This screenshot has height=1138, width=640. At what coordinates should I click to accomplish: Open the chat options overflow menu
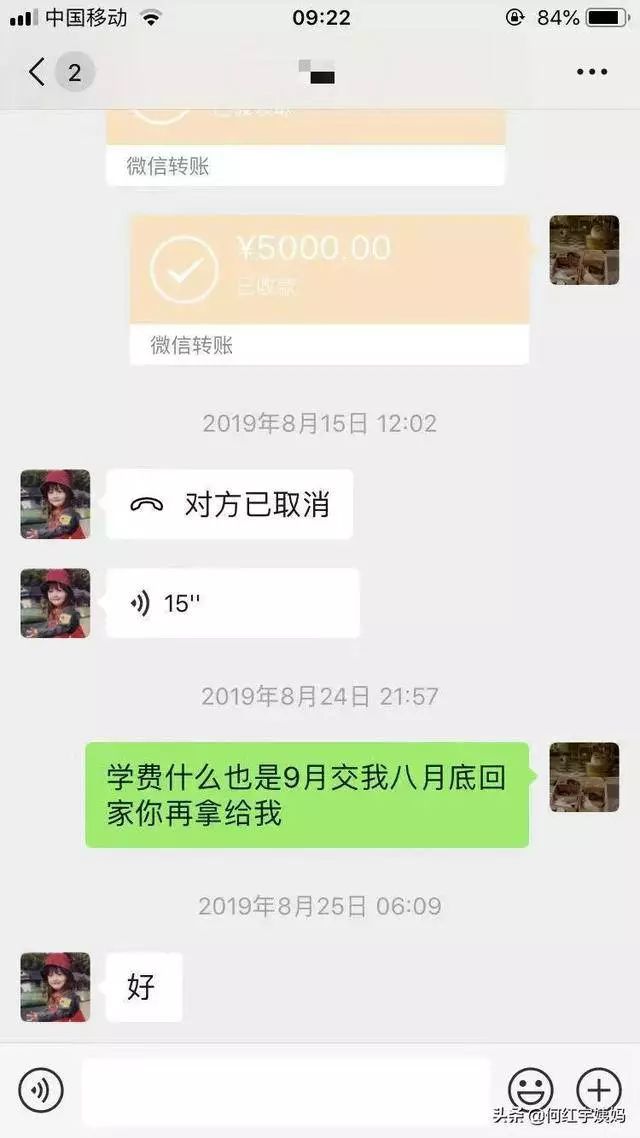[591, 72]
